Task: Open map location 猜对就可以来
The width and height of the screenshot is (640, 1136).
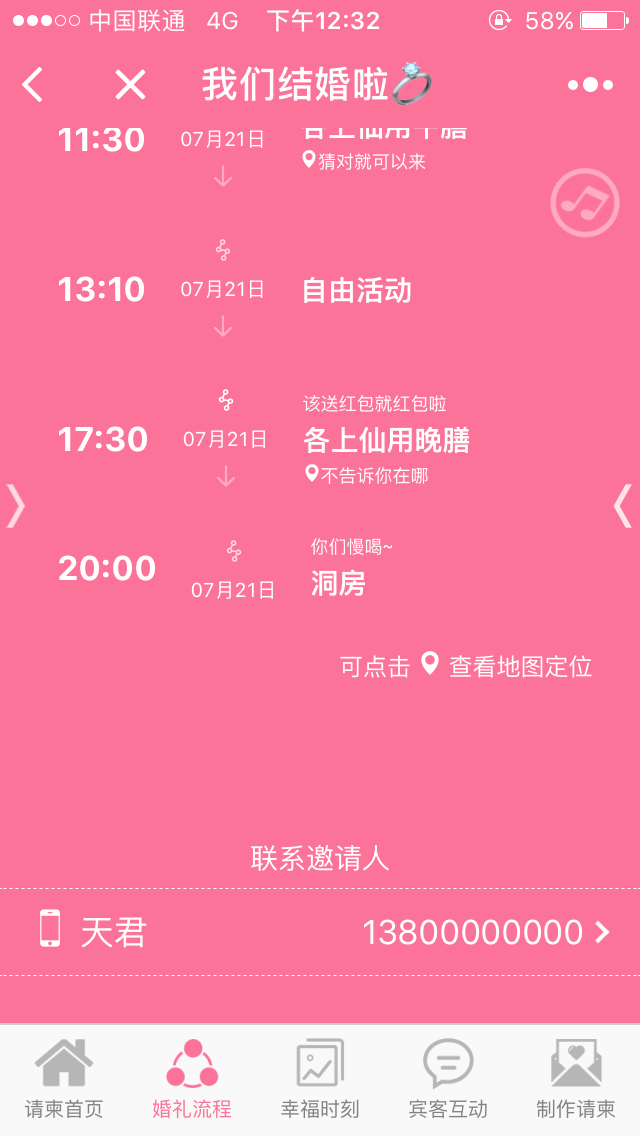Action: coord(364,161)
